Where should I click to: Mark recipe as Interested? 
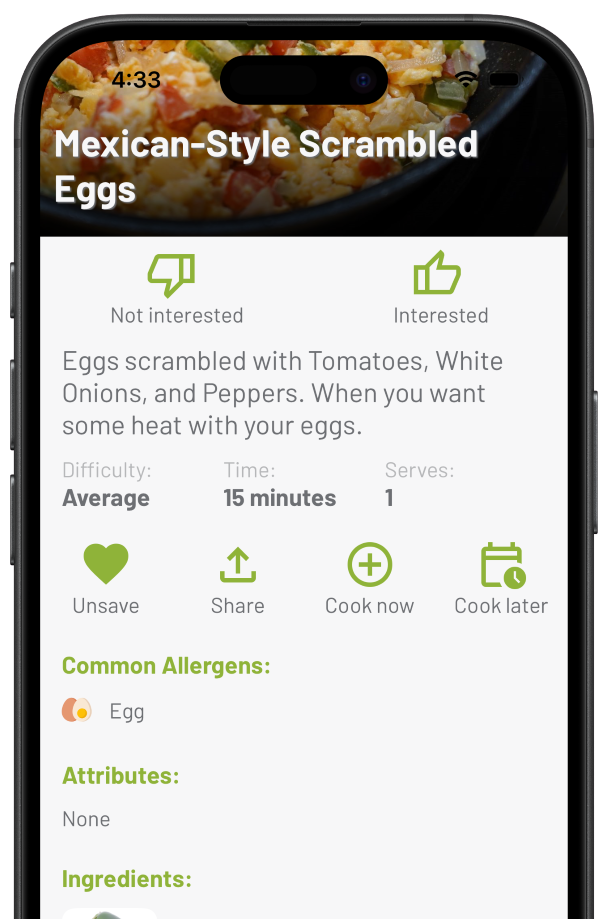coord(438,275)
